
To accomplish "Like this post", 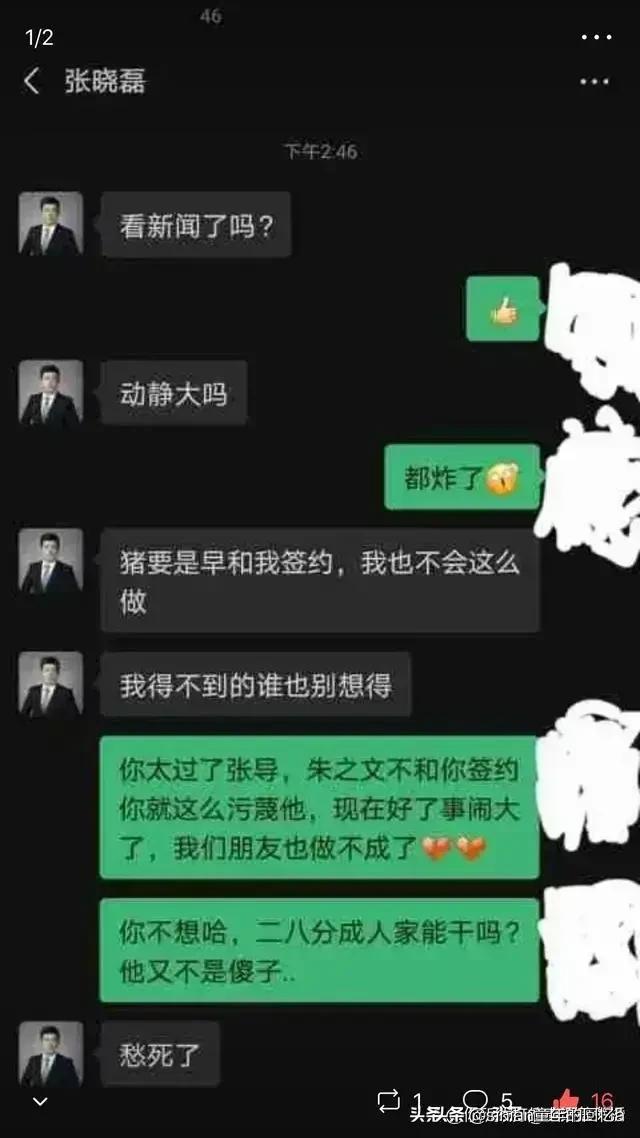I will (566, 1101).
